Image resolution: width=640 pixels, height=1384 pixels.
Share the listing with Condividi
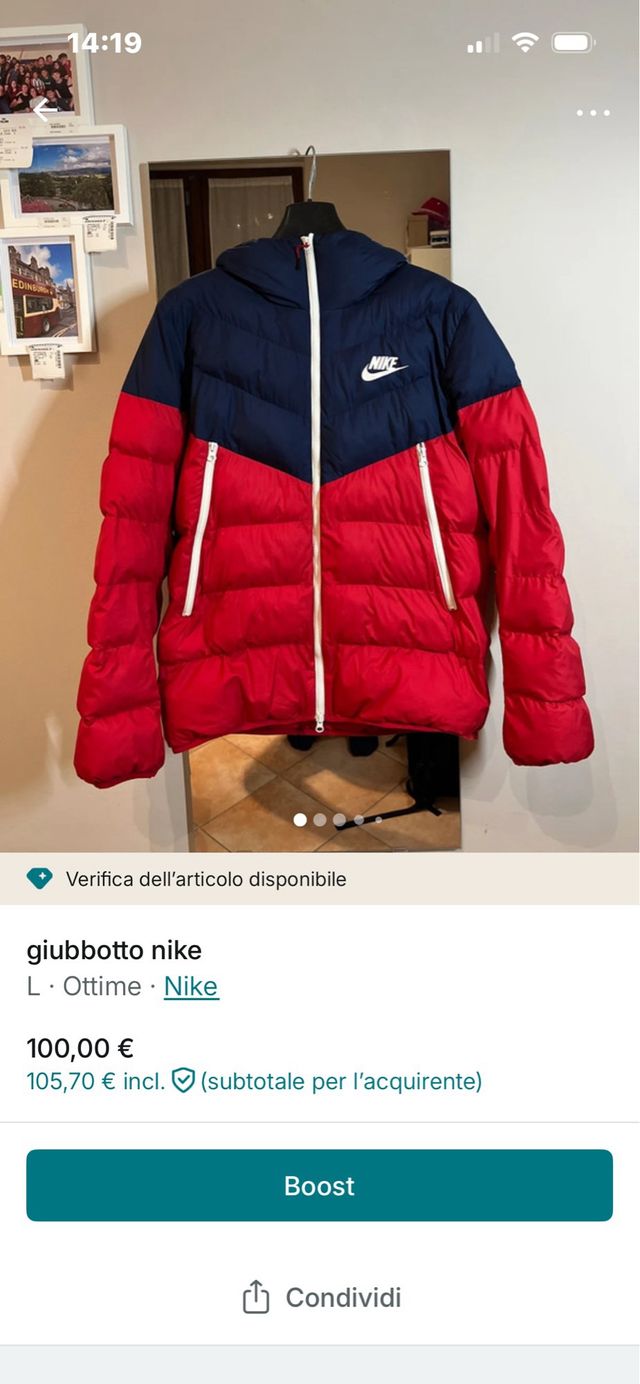pos(320,1297)
